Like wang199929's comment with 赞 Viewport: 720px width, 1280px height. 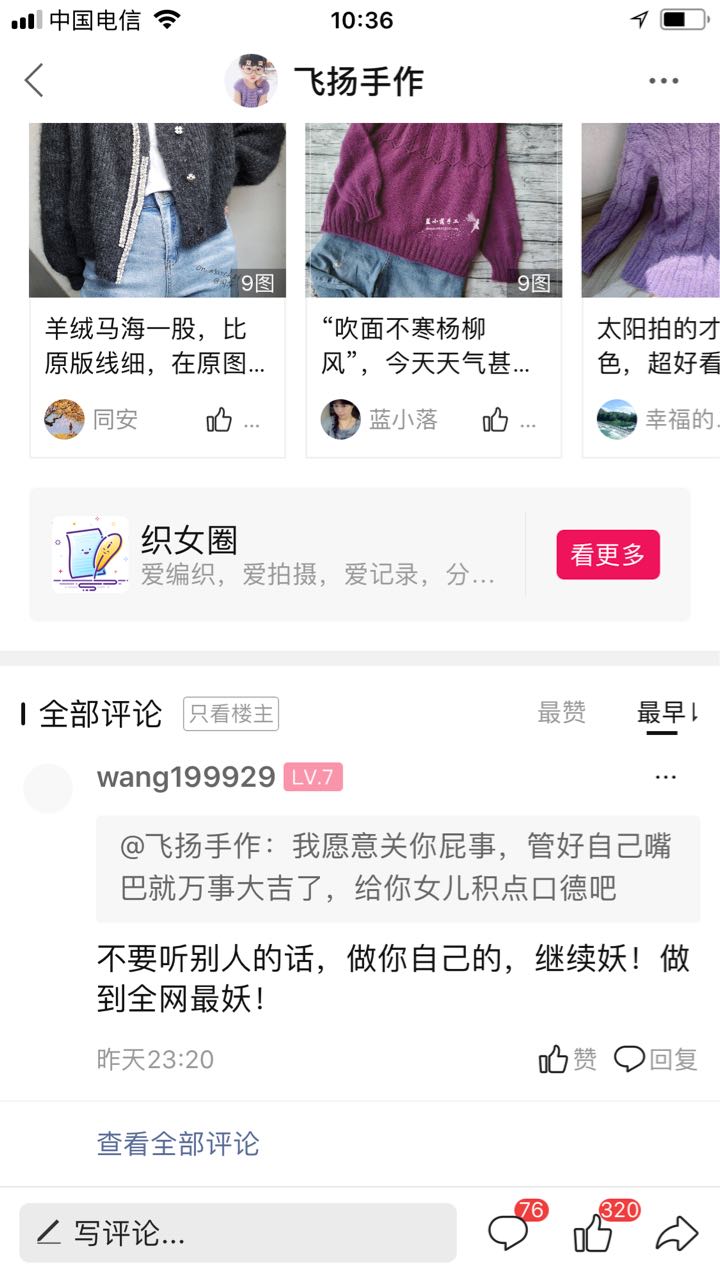[567, 1060]
